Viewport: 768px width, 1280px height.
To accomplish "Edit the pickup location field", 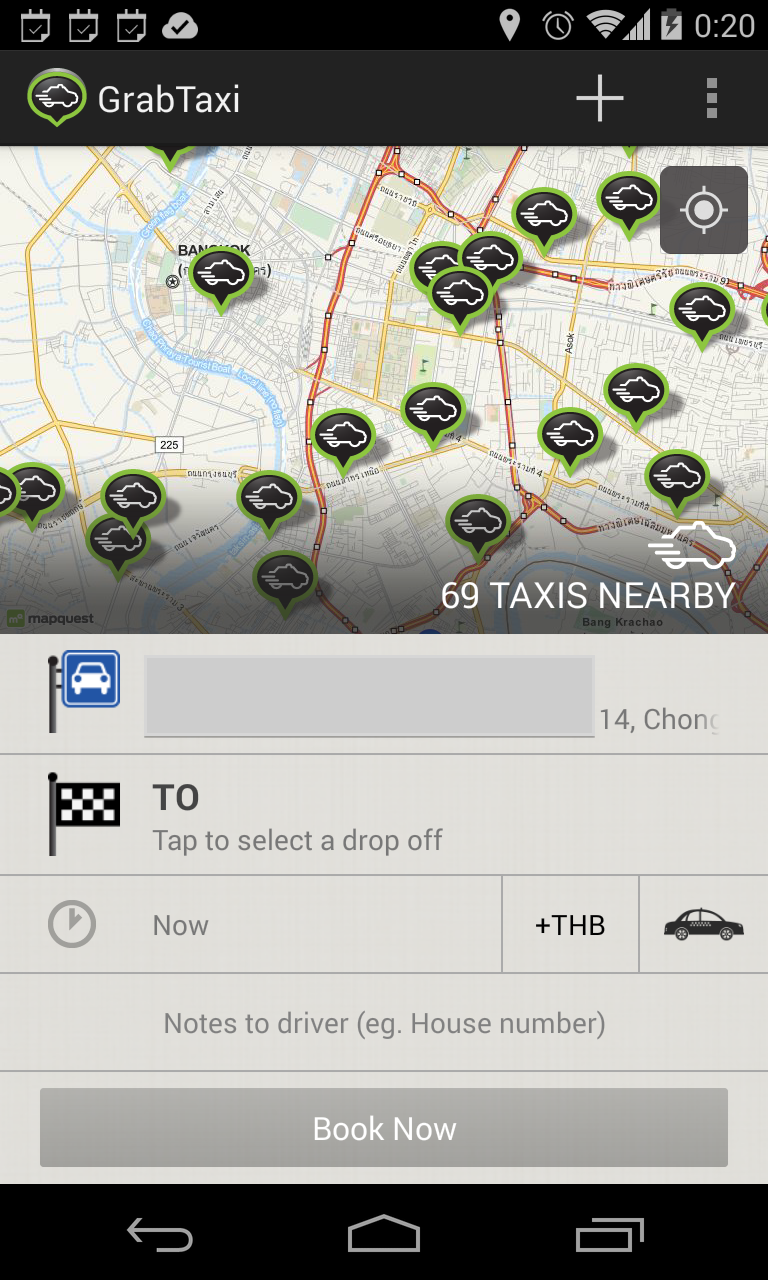I will [x=370, y=696].
